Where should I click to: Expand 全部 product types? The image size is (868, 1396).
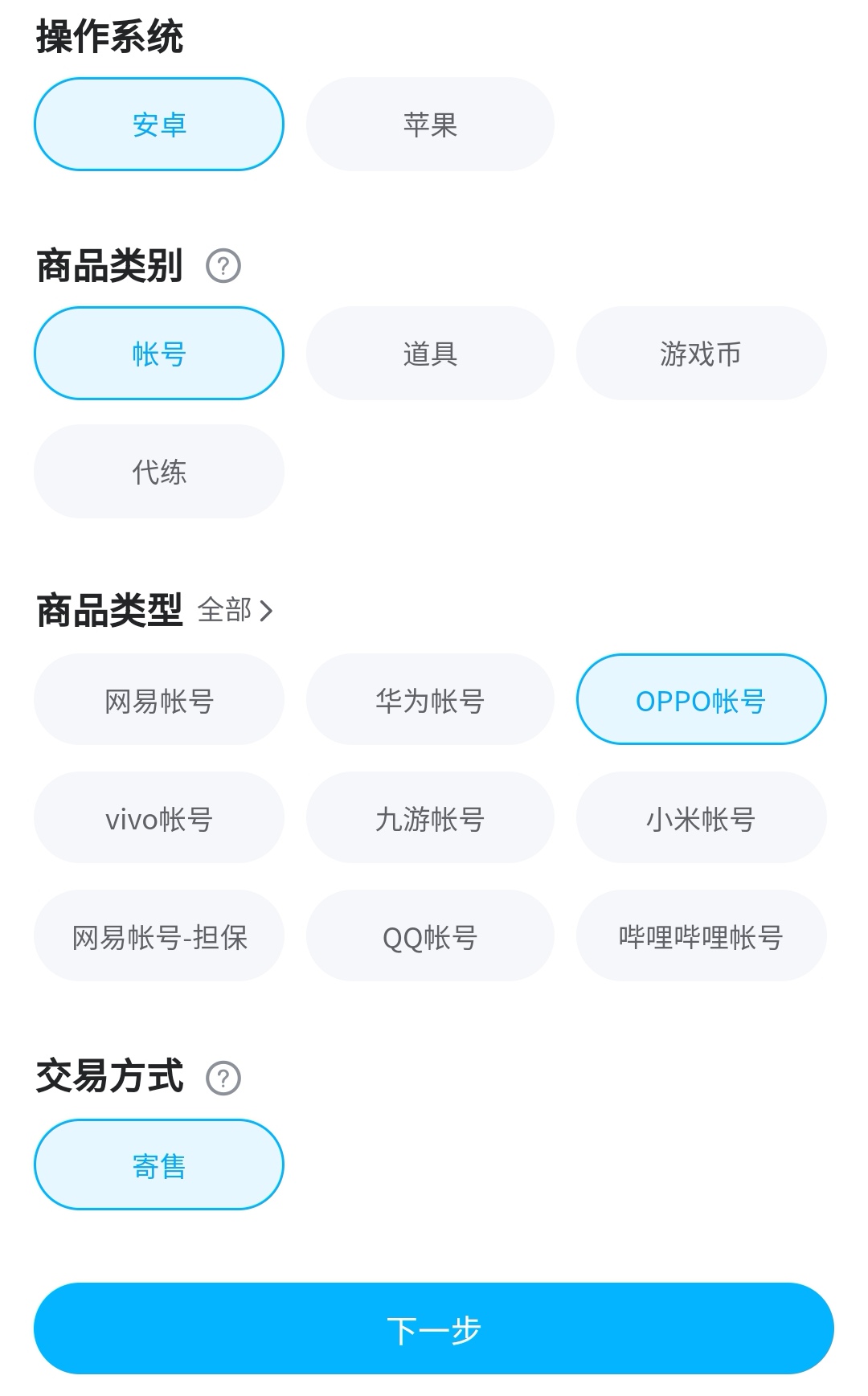coord(235,611)
